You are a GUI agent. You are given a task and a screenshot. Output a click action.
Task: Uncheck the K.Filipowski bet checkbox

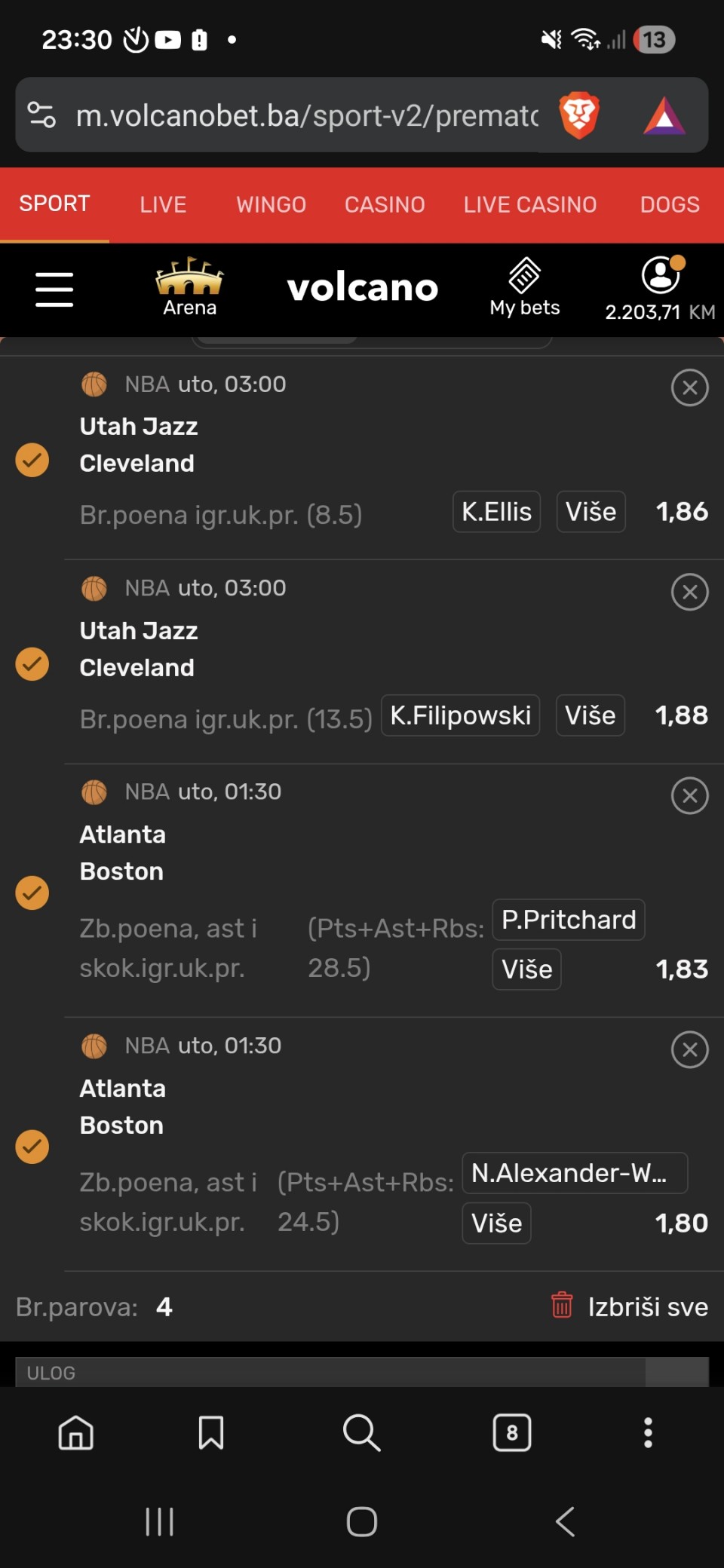[32, 664]
